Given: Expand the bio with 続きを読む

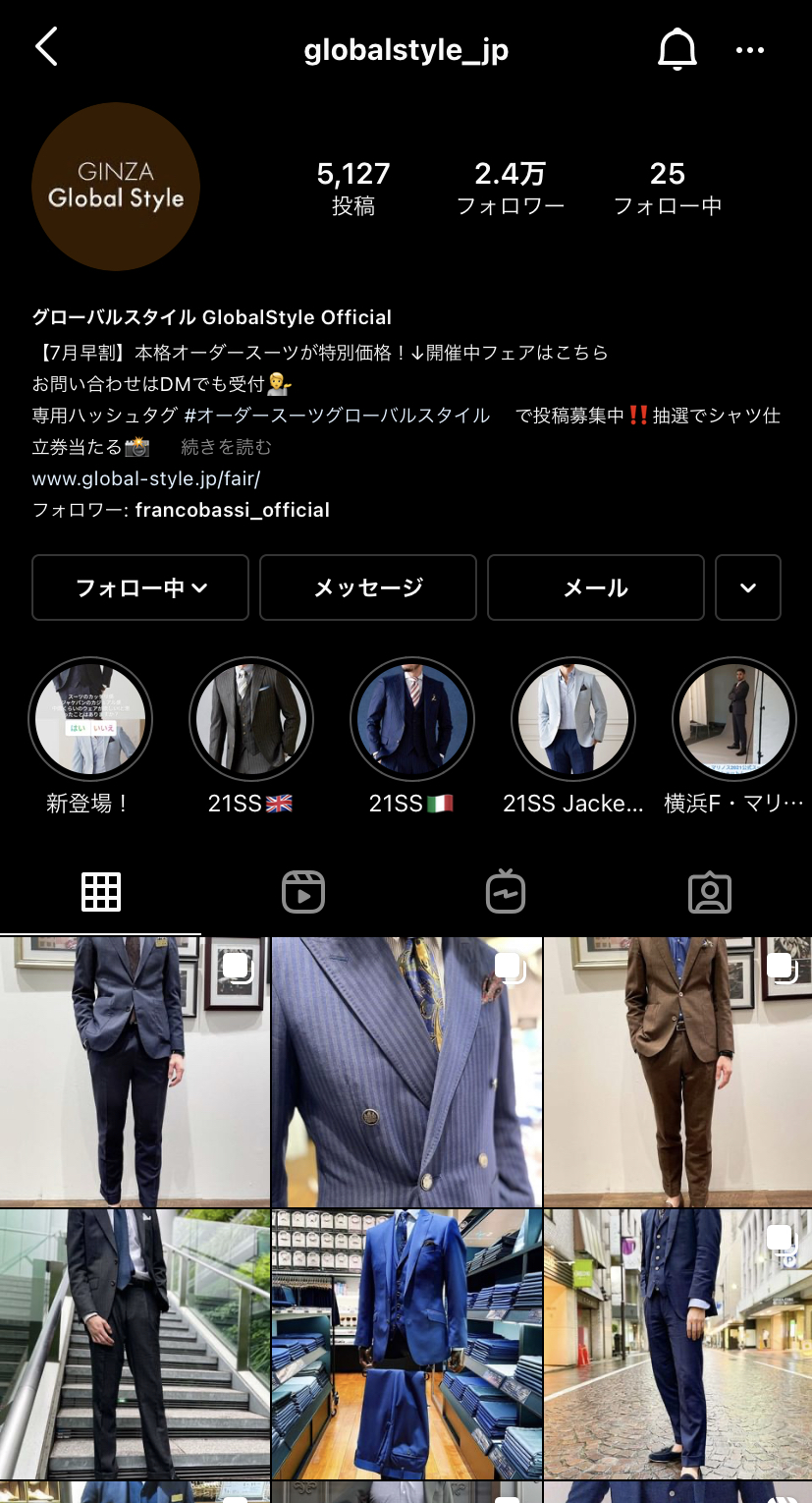Looking at the screenshot, I should click(226, 447).
